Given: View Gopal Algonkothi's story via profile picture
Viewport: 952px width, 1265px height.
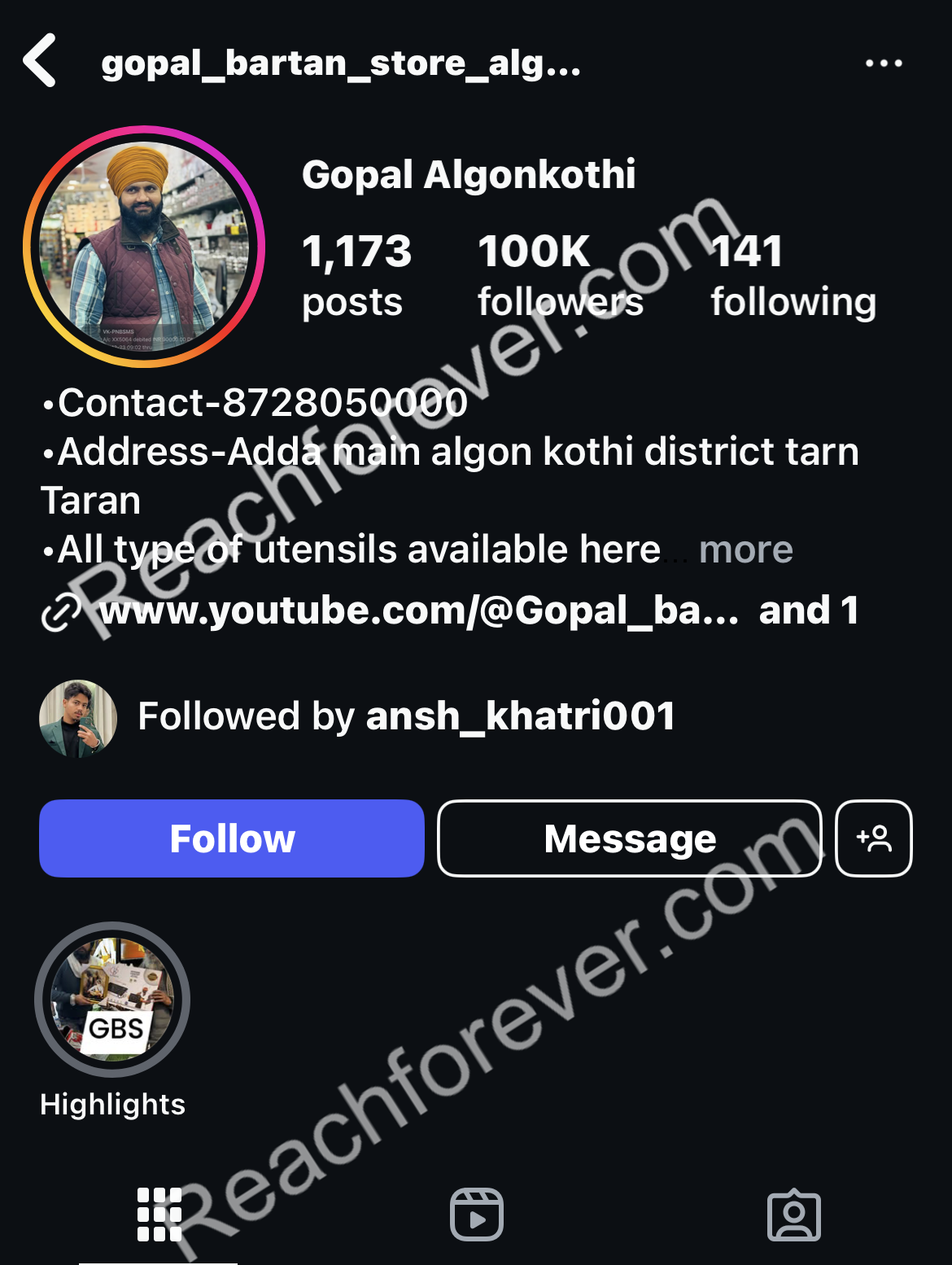Looking at the screenshot, I should [144, 247].
